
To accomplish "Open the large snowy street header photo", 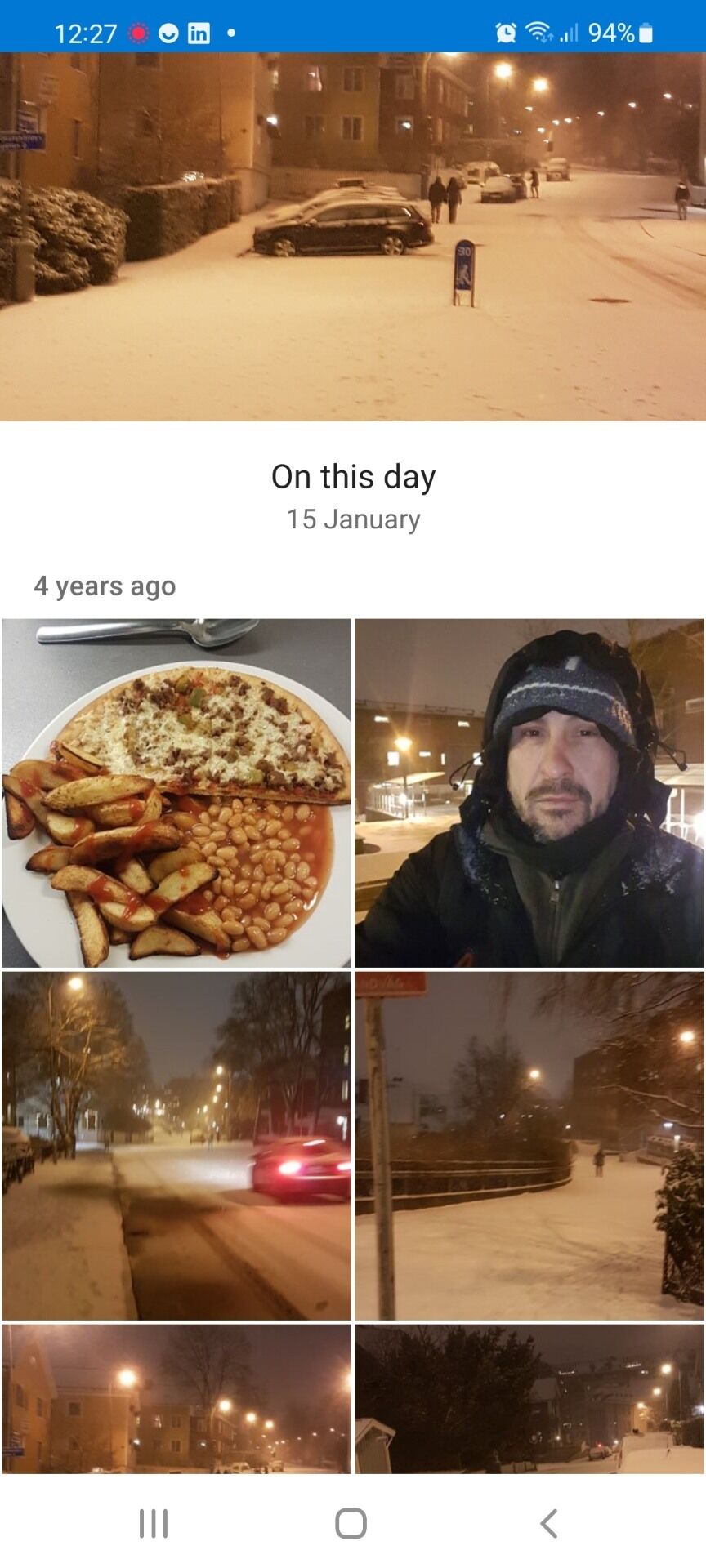I will pyautogui.click(x=353, y=237).
